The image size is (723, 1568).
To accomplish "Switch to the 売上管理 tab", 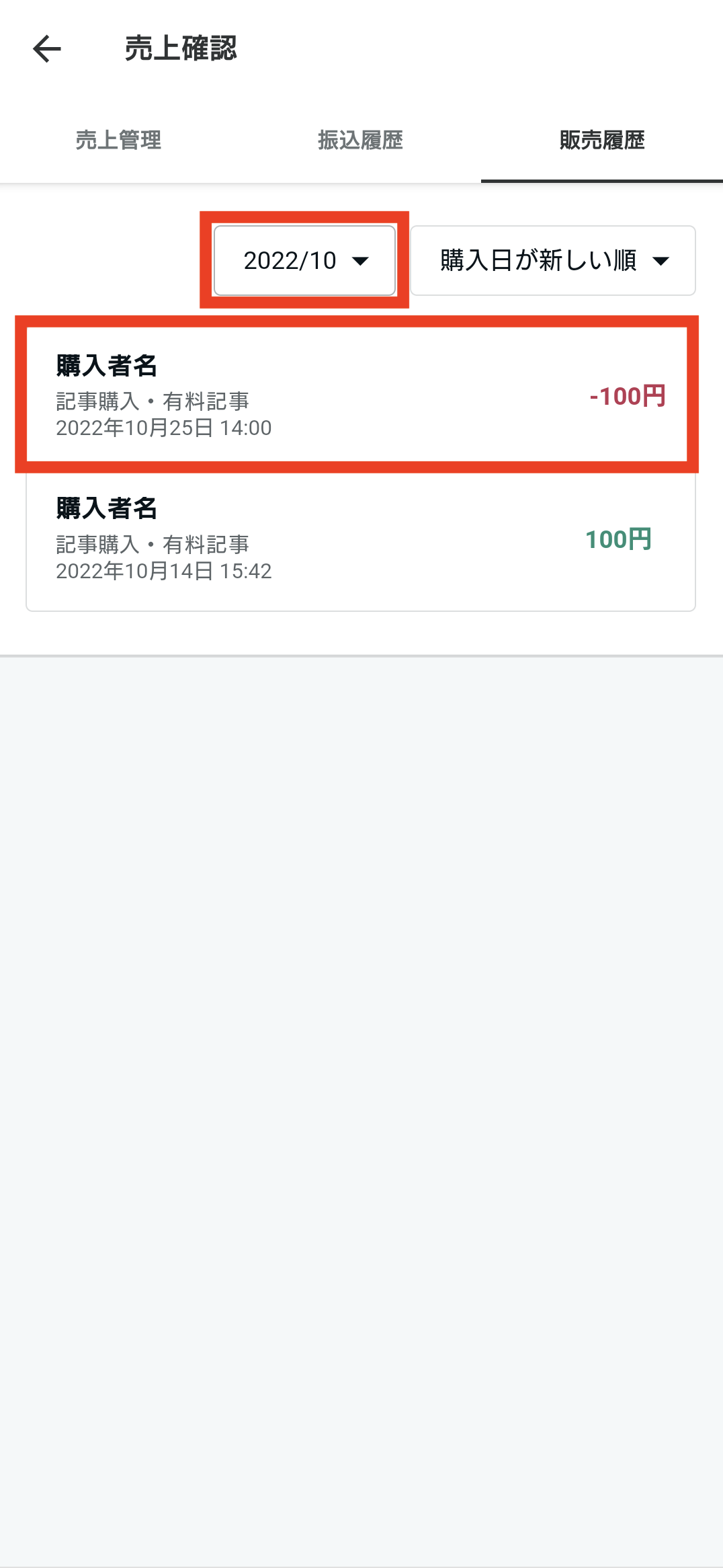I will [118, 140].
